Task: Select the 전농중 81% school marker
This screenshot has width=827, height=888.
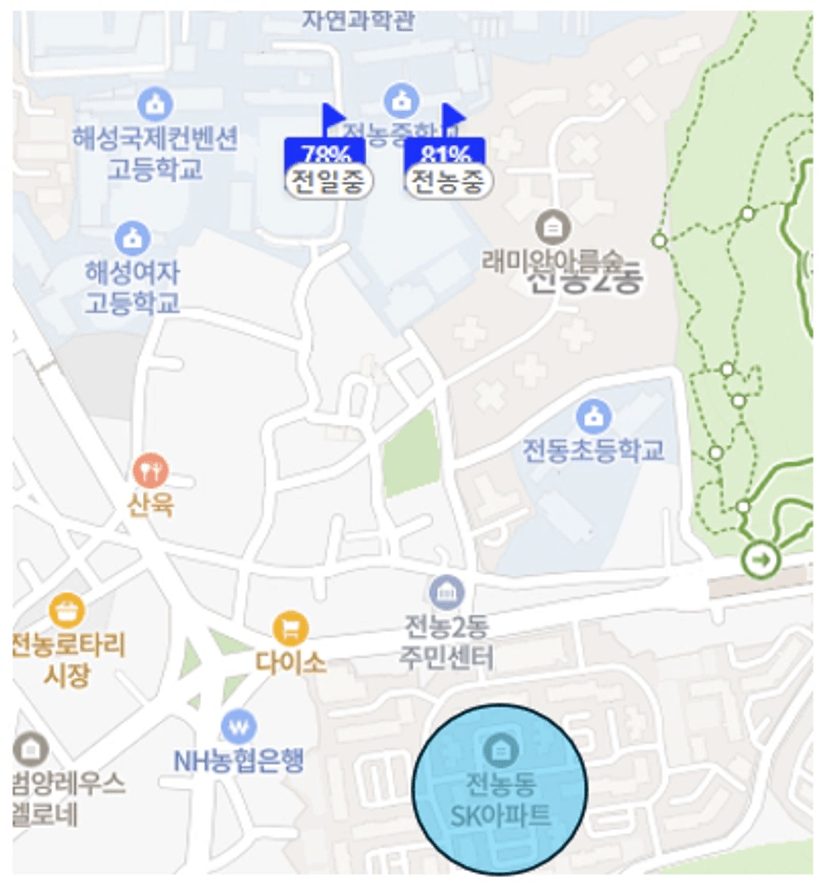Action: (447, 168)
